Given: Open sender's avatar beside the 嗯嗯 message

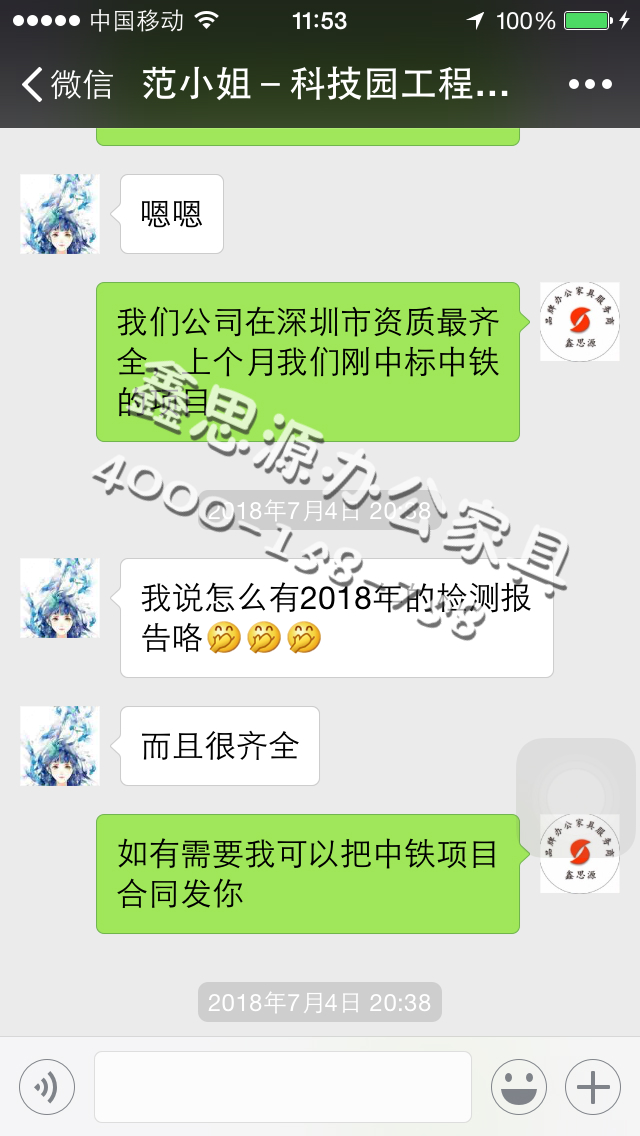Looking at the screenshot, I should pos(60,214).
